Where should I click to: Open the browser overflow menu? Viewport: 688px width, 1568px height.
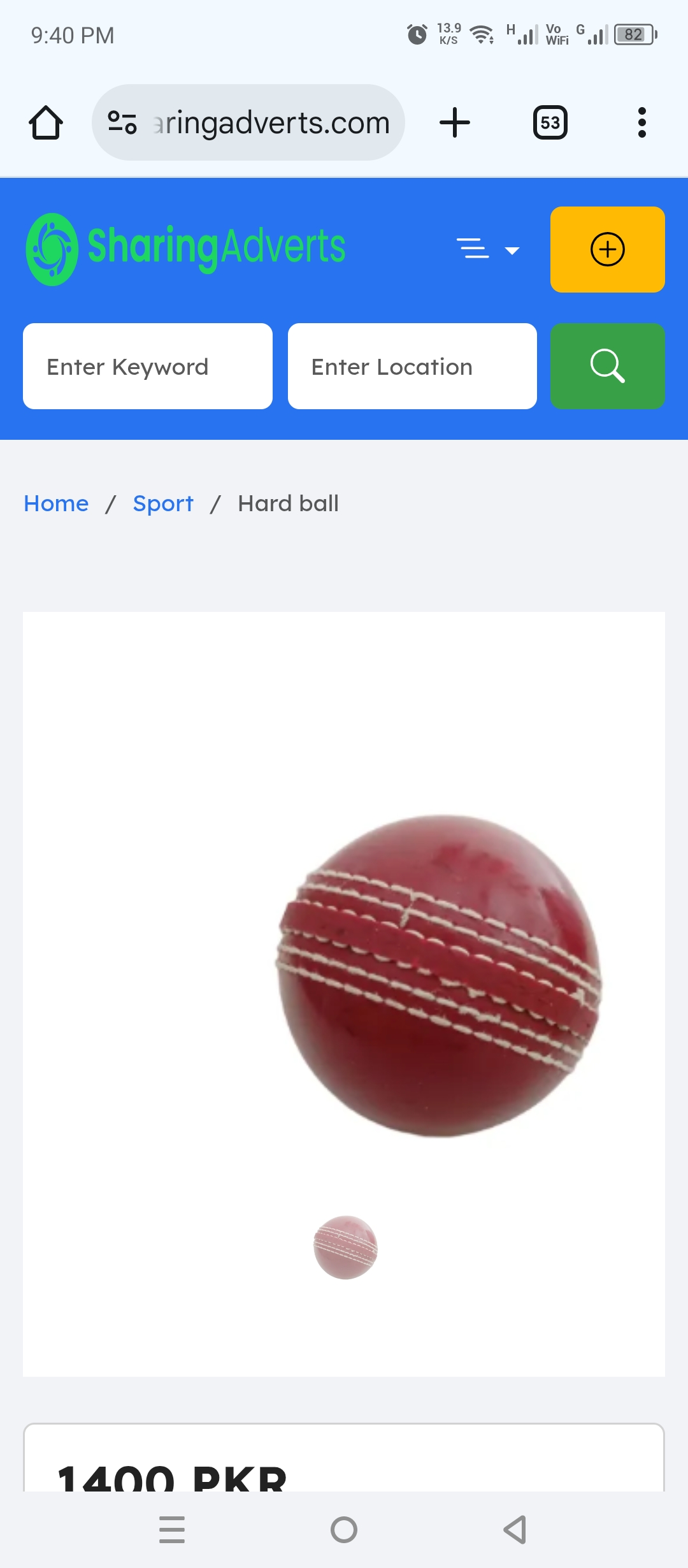(641, 122)
